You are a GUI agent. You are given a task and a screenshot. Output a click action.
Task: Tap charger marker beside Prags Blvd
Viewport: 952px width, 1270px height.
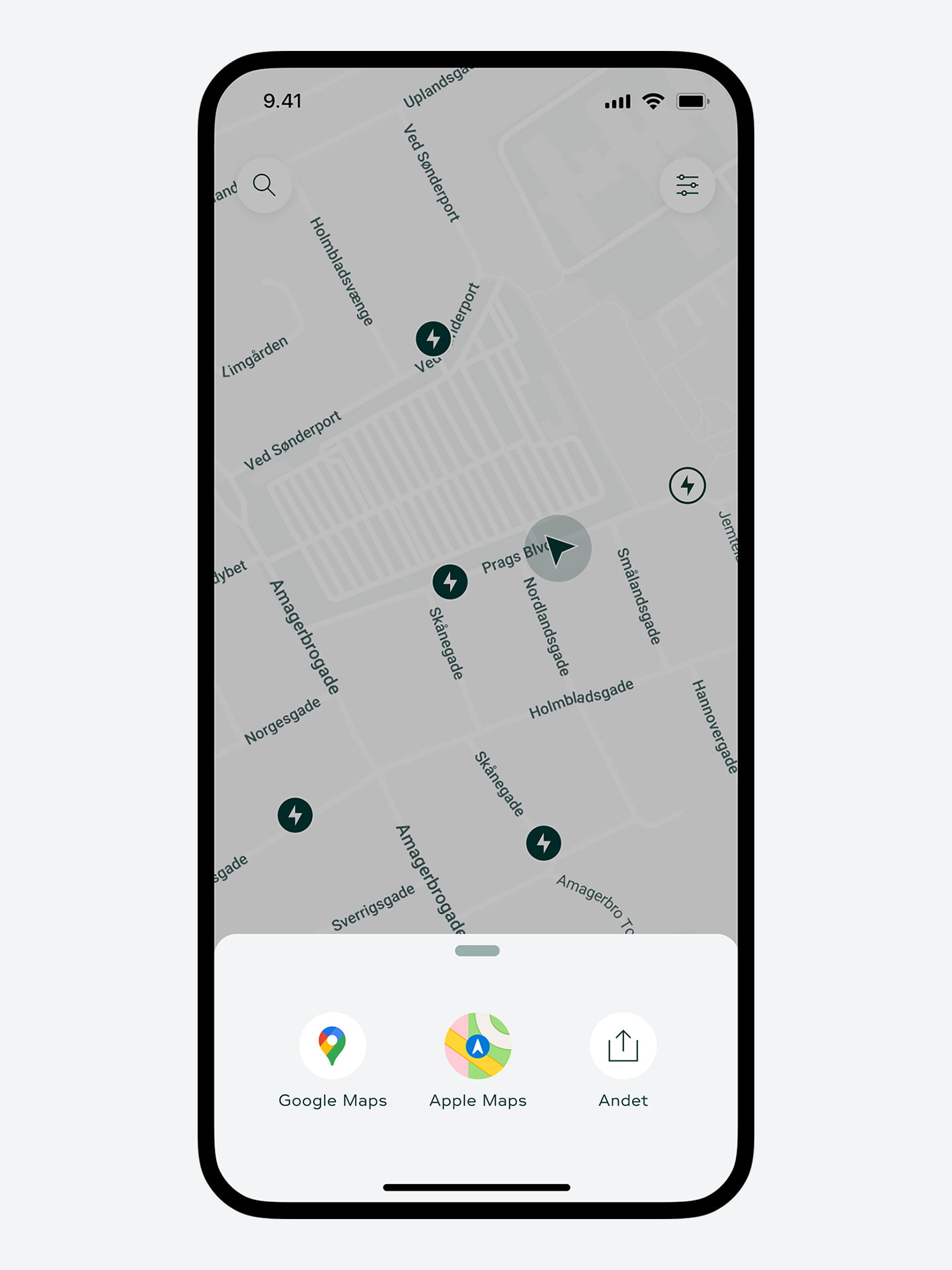tap(450, 582)
